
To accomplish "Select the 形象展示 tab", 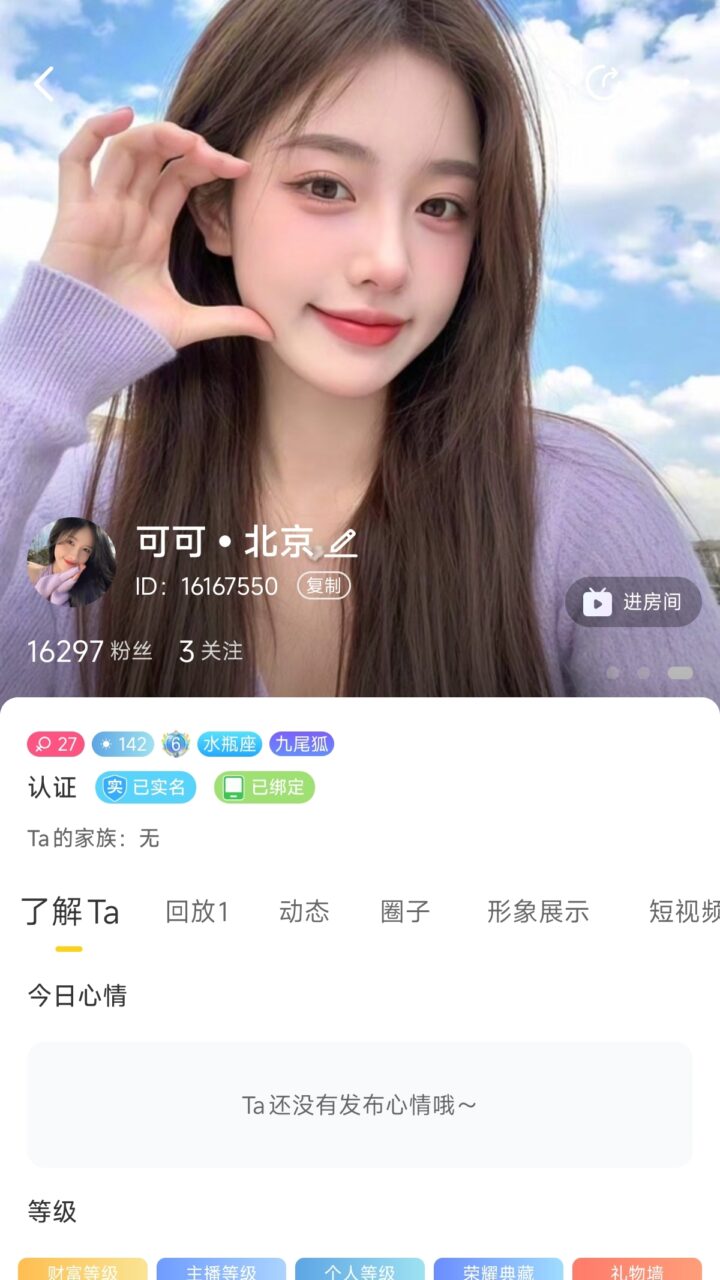I will click(538, 912).
